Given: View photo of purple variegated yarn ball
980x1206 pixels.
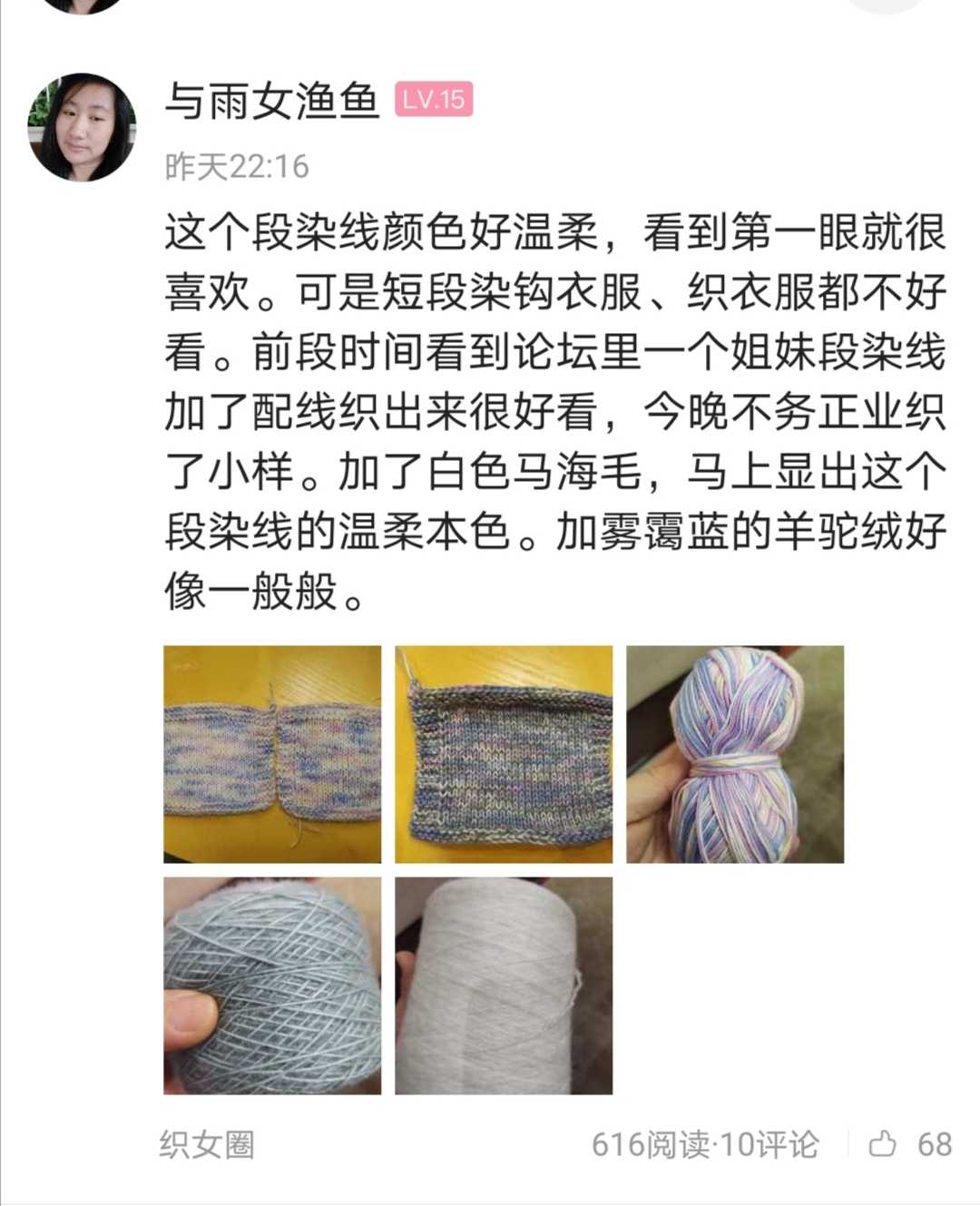Looking at the screenshot, I should (x=735, y=753).
